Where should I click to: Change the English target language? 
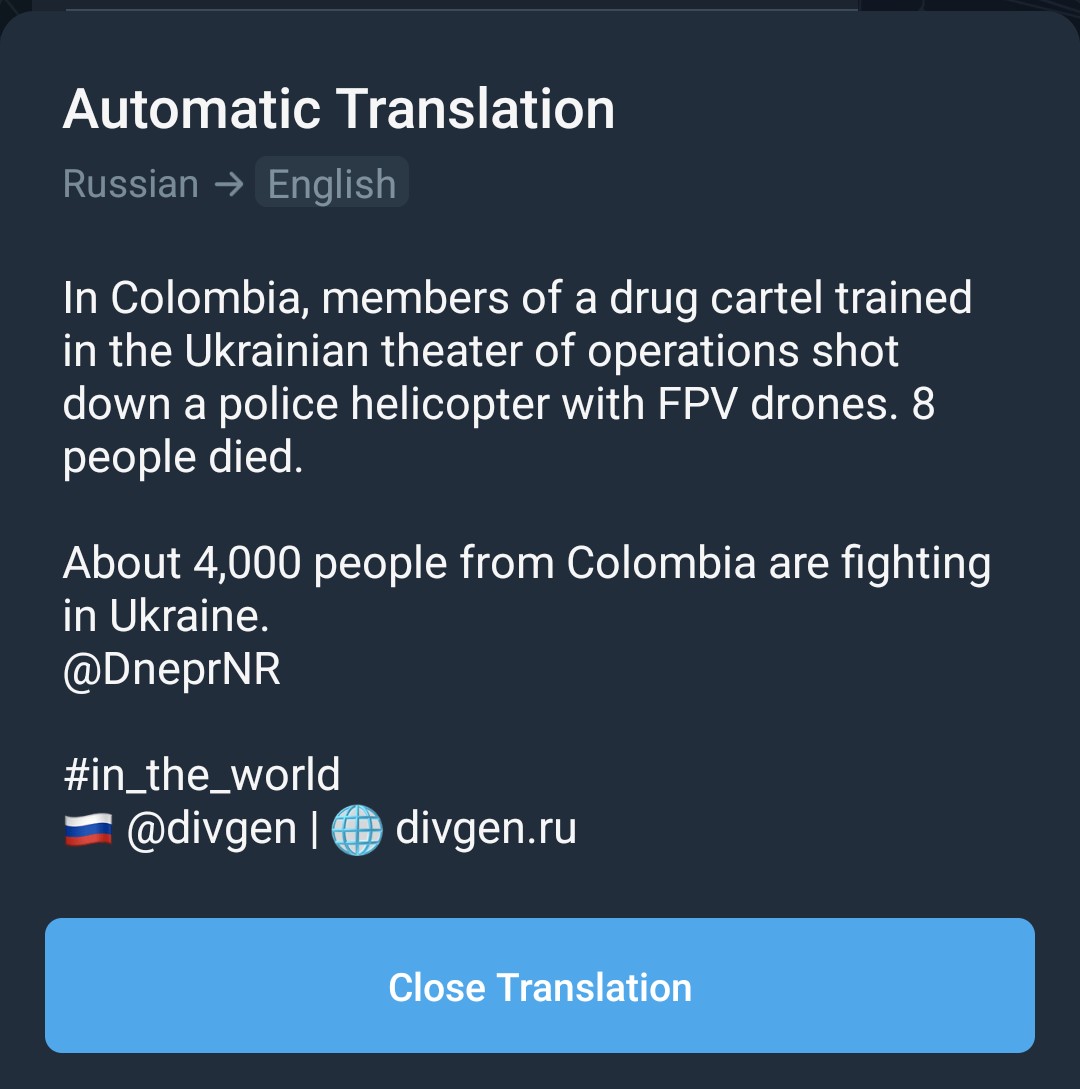(x=331, y=184)
